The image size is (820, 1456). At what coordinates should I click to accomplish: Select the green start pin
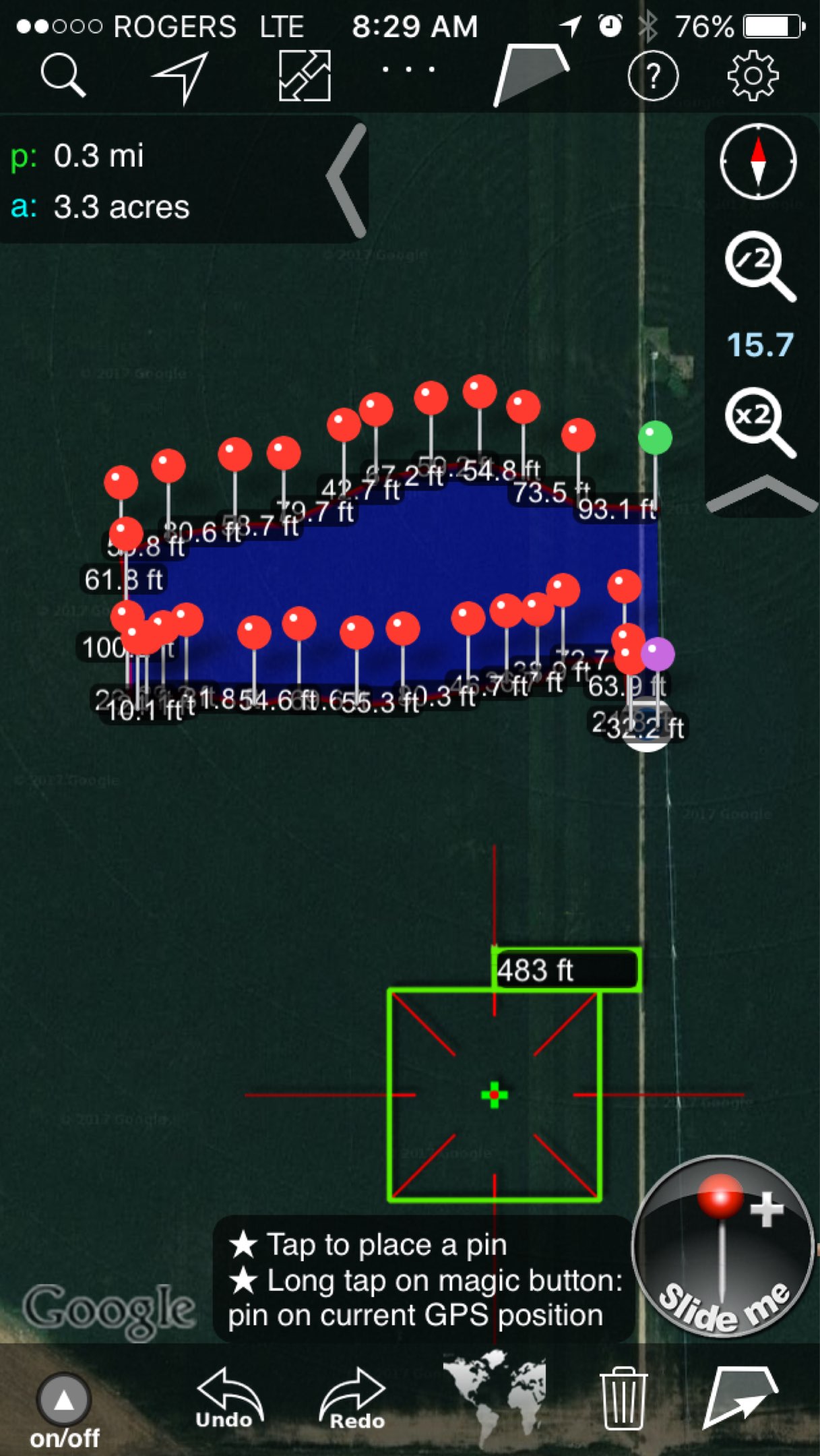(655, 438)
